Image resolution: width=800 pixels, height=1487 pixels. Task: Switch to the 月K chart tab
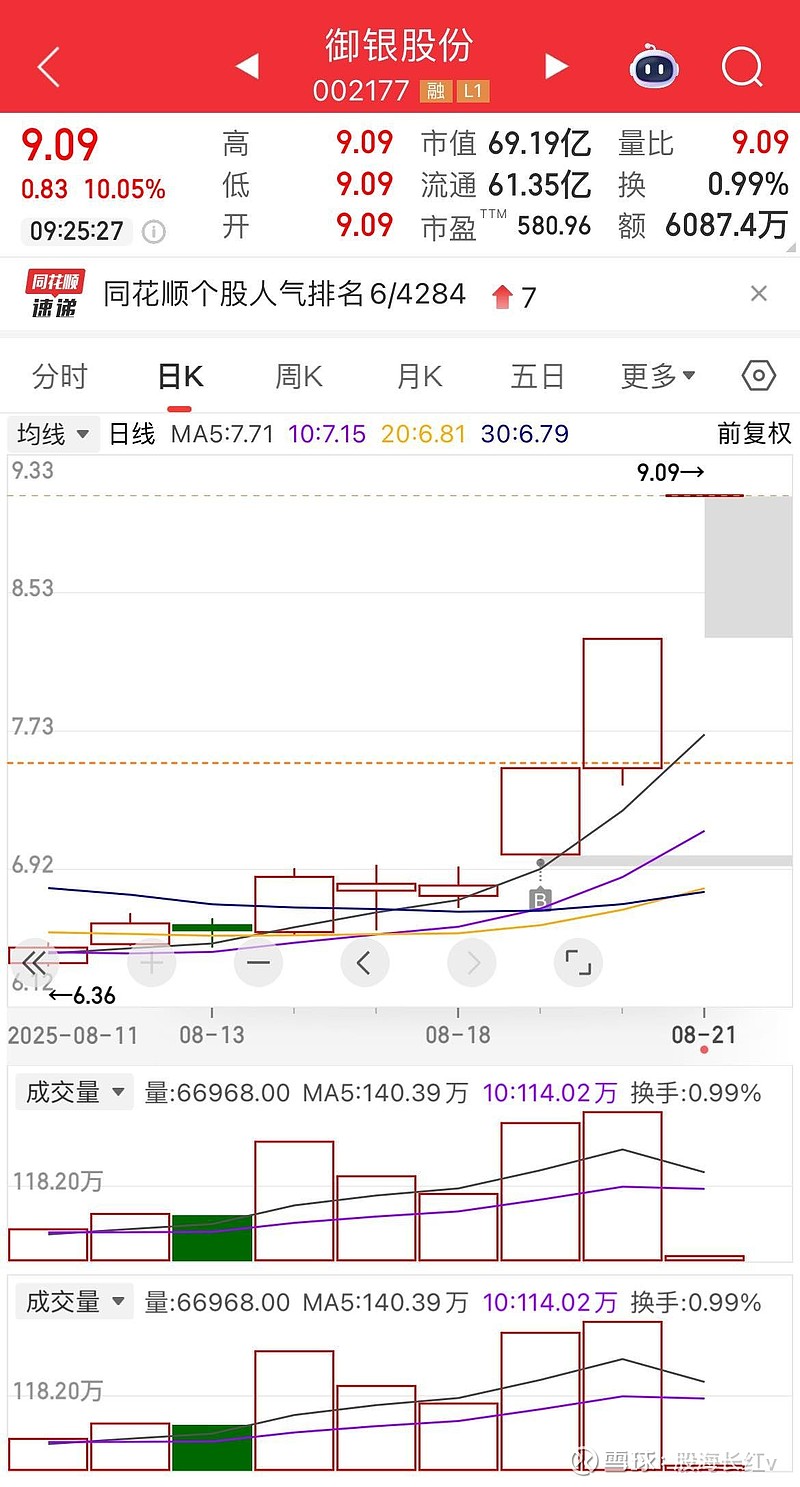419,376
